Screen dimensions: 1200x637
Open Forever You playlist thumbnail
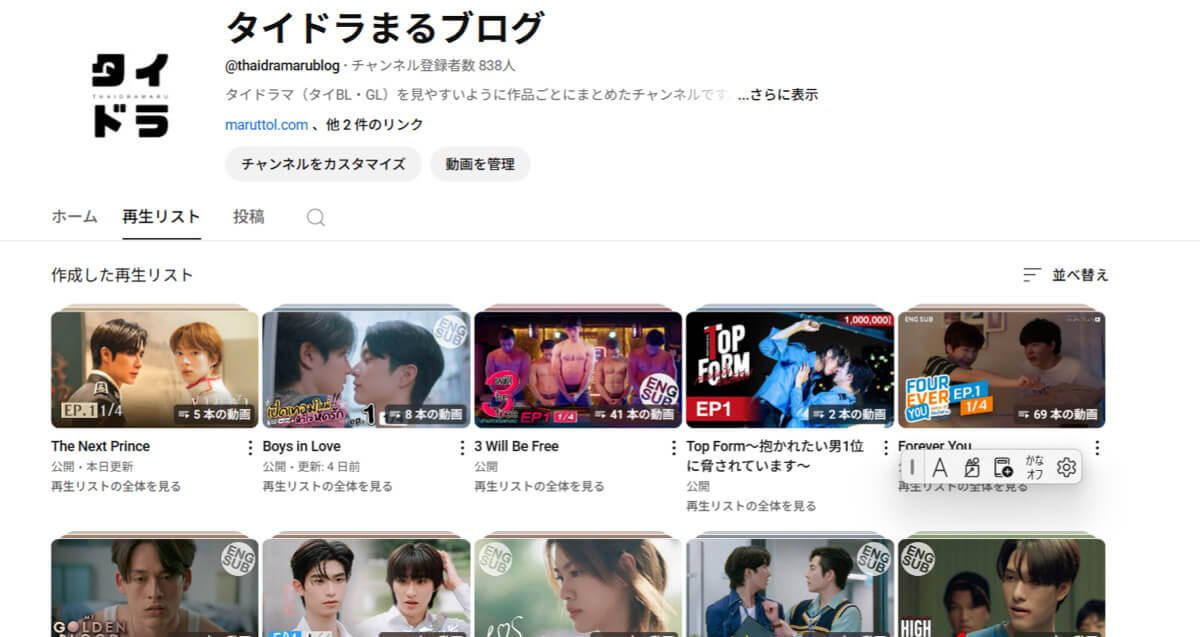click(x=1001, y=369)
